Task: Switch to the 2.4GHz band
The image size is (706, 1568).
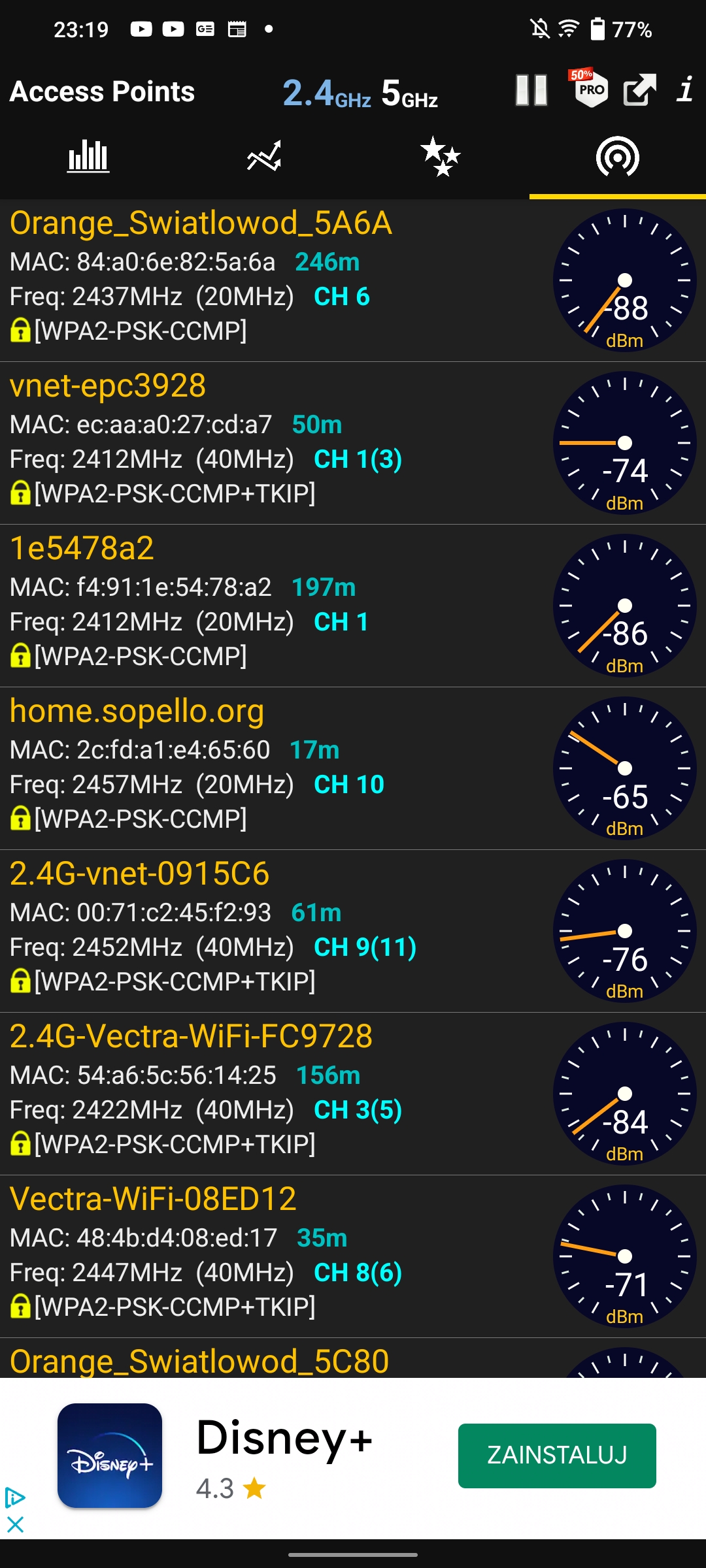Action: click(326, 92)
